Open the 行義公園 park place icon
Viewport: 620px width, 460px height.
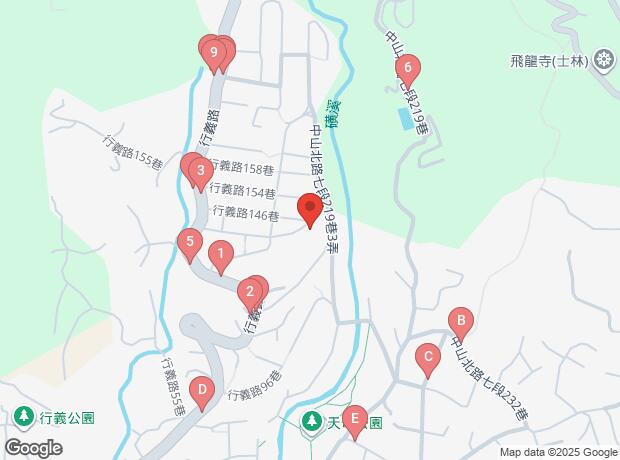[x=24, y=418]
